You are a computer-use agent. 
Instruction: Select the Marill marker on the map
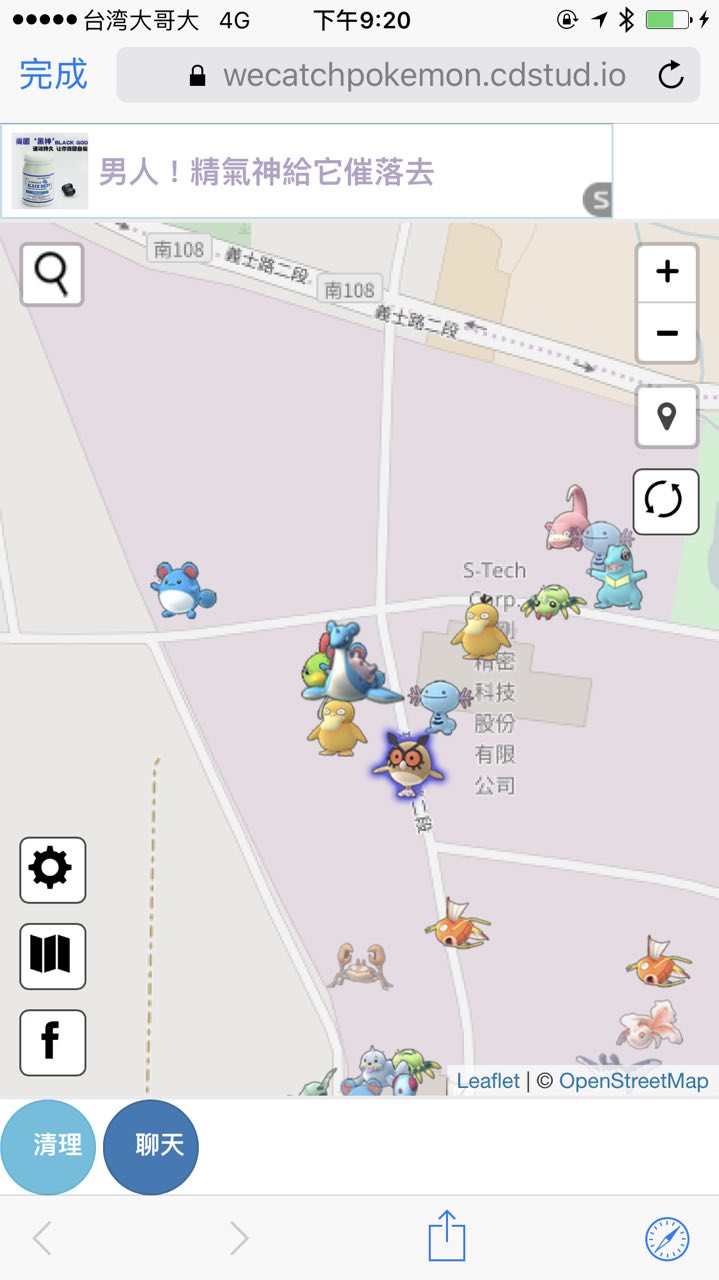click(182, 588)
